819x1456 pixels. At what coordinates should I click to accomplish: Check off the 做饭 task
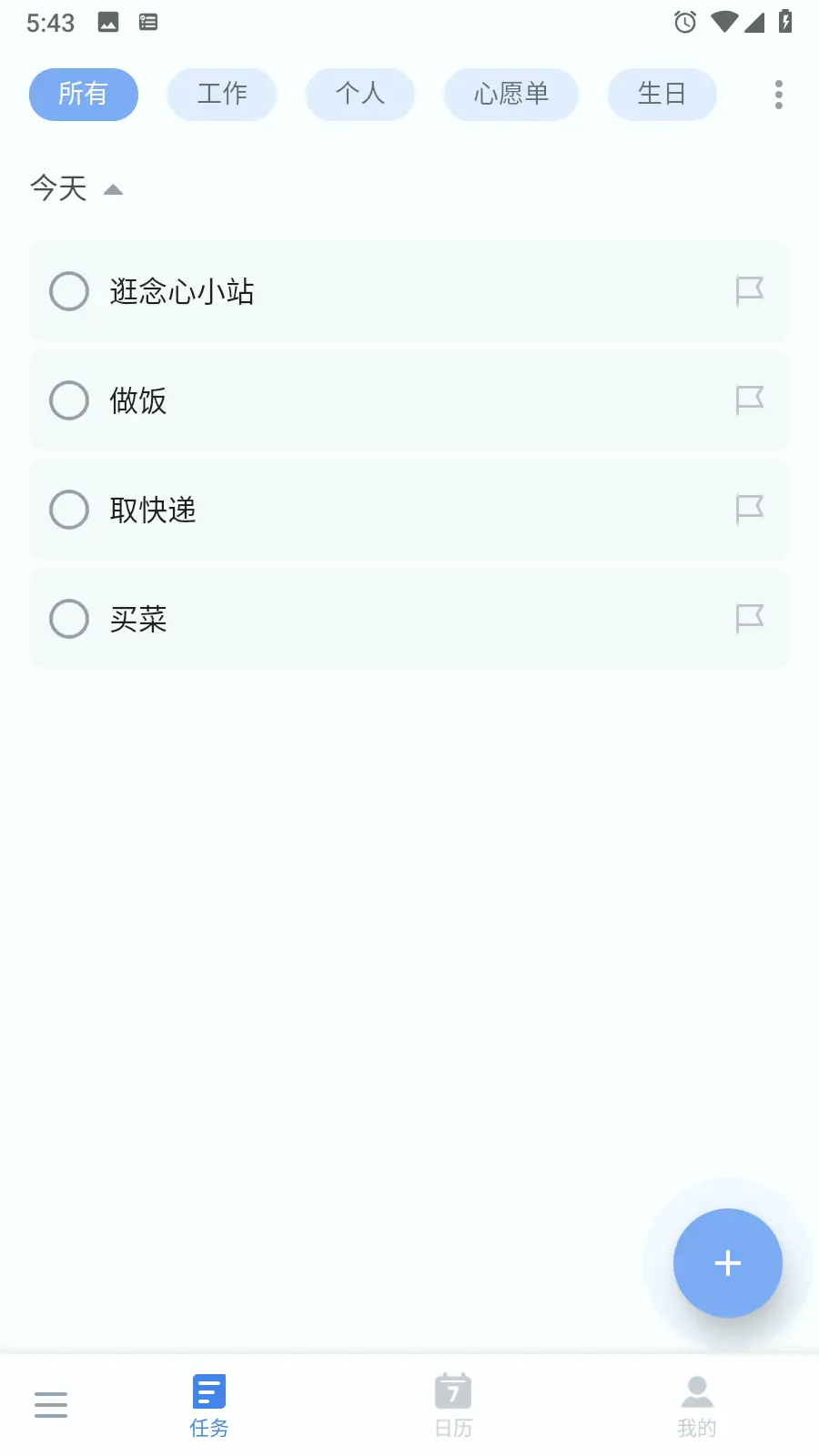(x=68, y=400)
